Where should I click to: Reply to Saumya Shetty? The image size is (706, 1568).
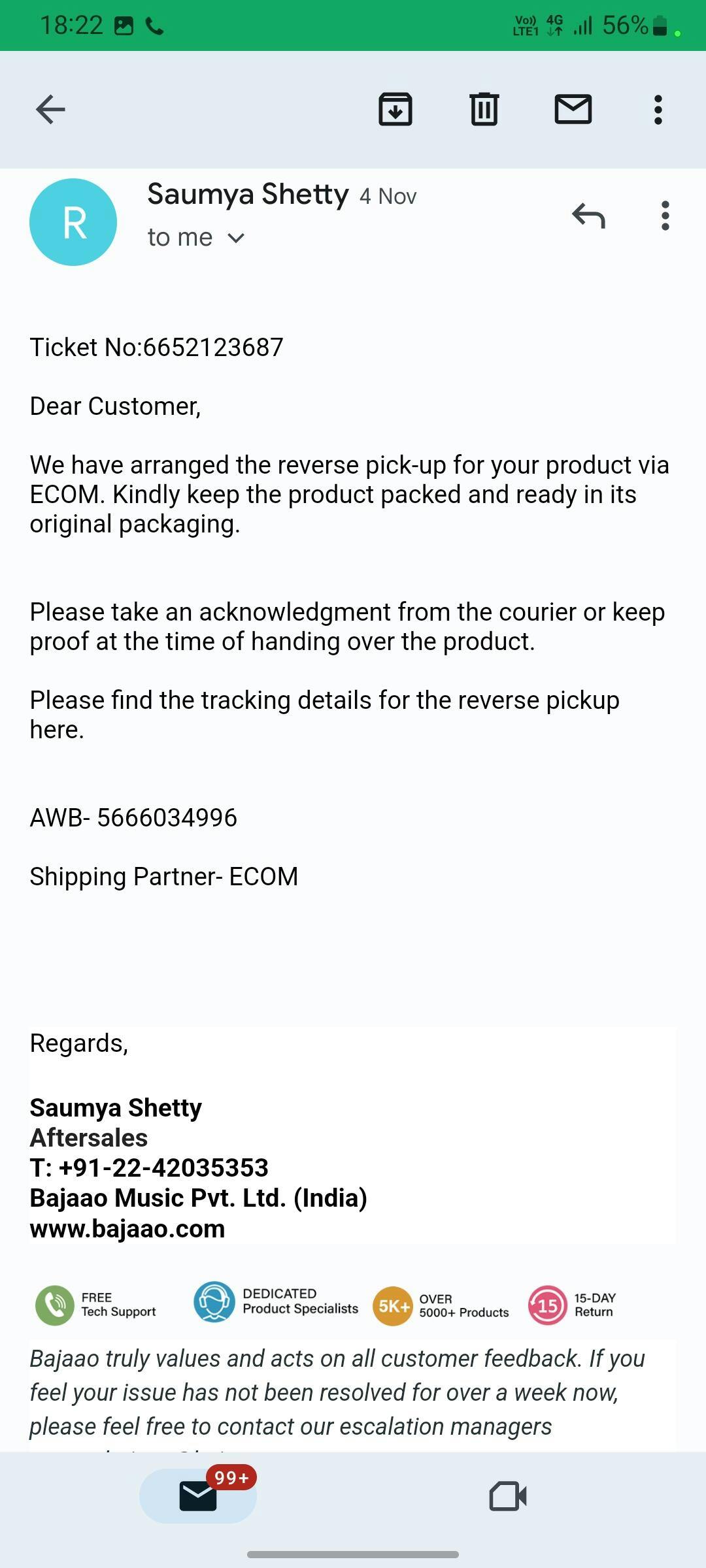(588, 216)
